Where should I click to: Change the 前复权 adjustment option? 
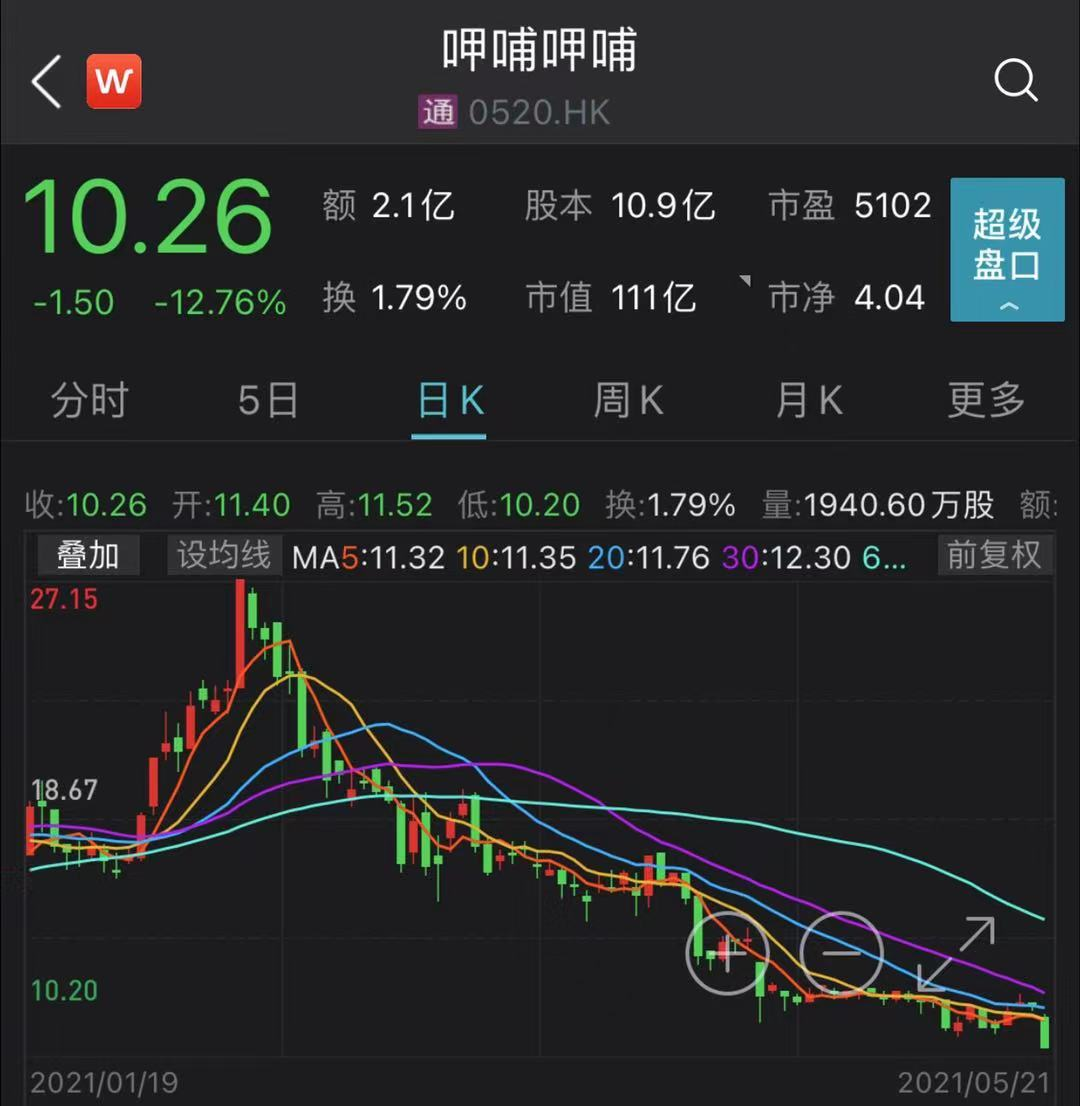tap(994, 555)
